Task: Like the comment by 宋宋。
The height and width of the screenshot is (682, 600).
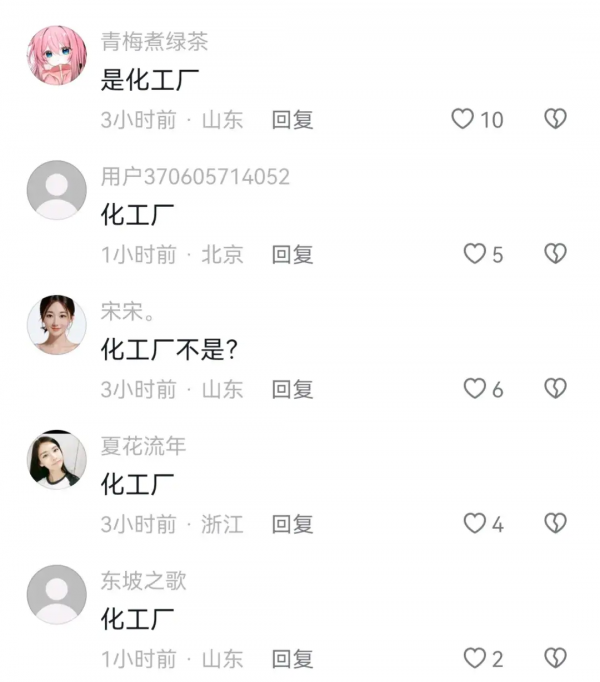Action: [x=474, y=388]
